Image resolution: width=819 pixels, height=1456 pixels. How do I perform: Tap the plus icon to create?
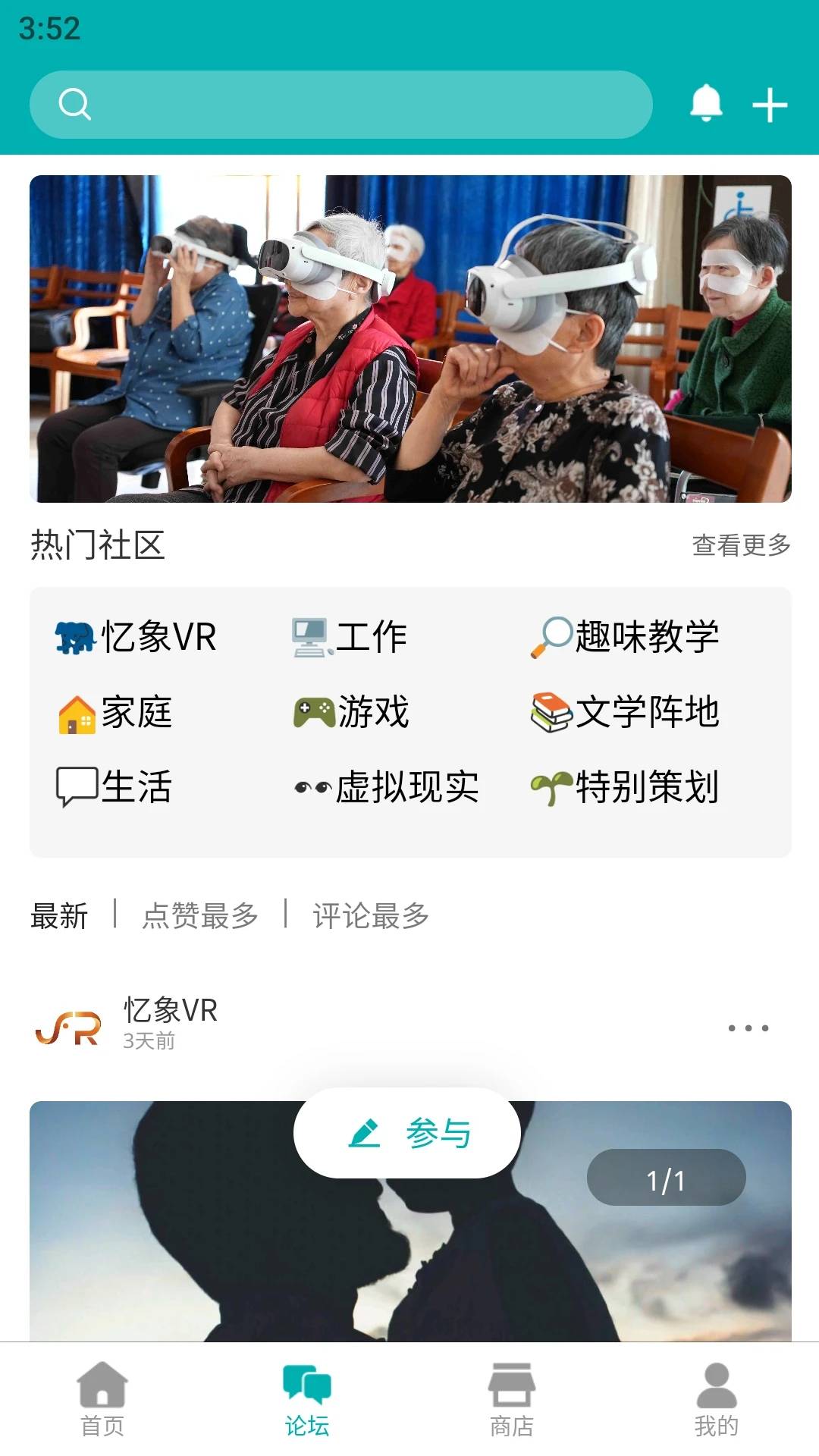(x=770, y=105)
